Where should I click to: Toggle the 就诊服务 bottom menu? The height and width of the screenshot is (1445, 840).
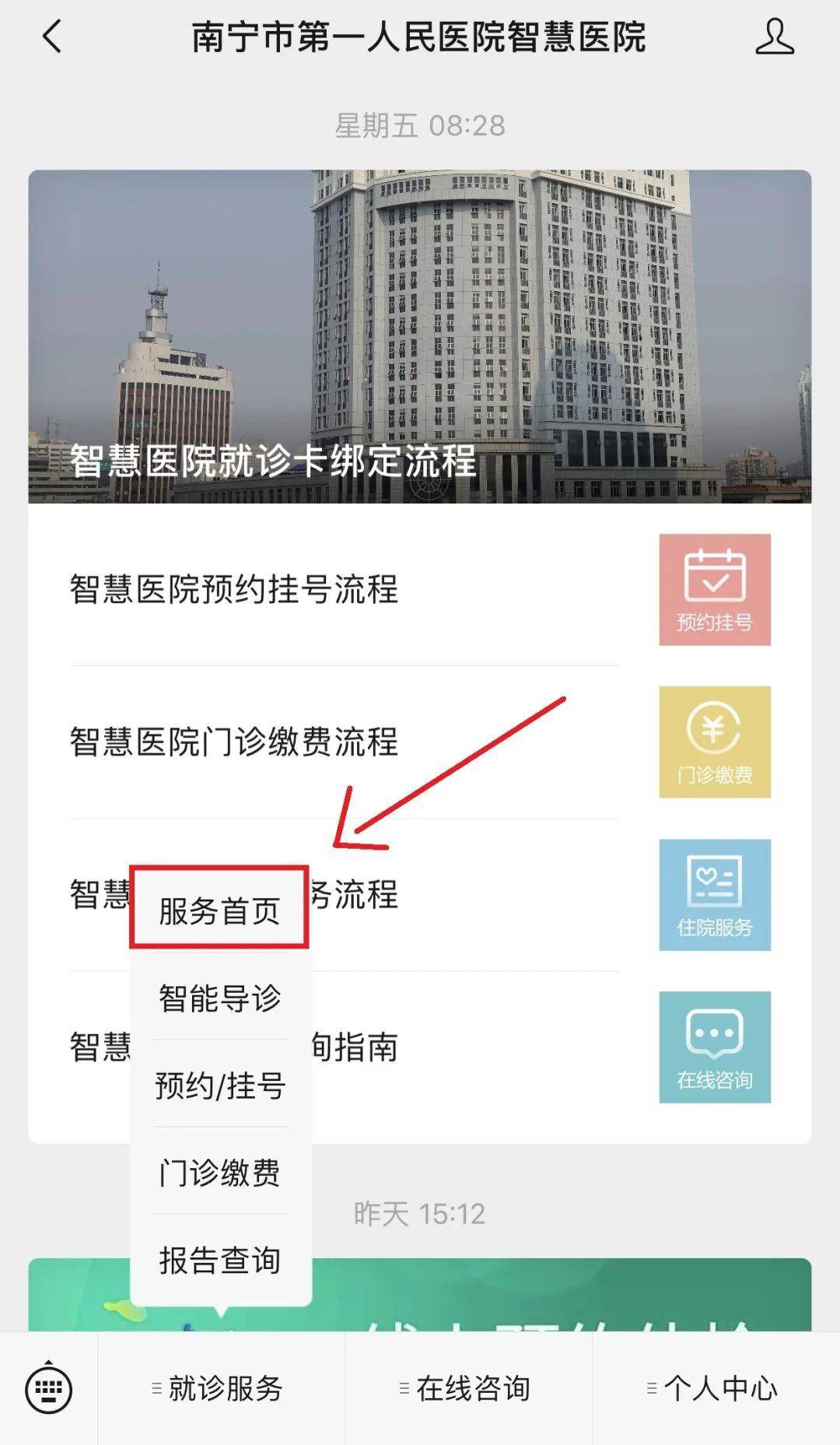221,1388
